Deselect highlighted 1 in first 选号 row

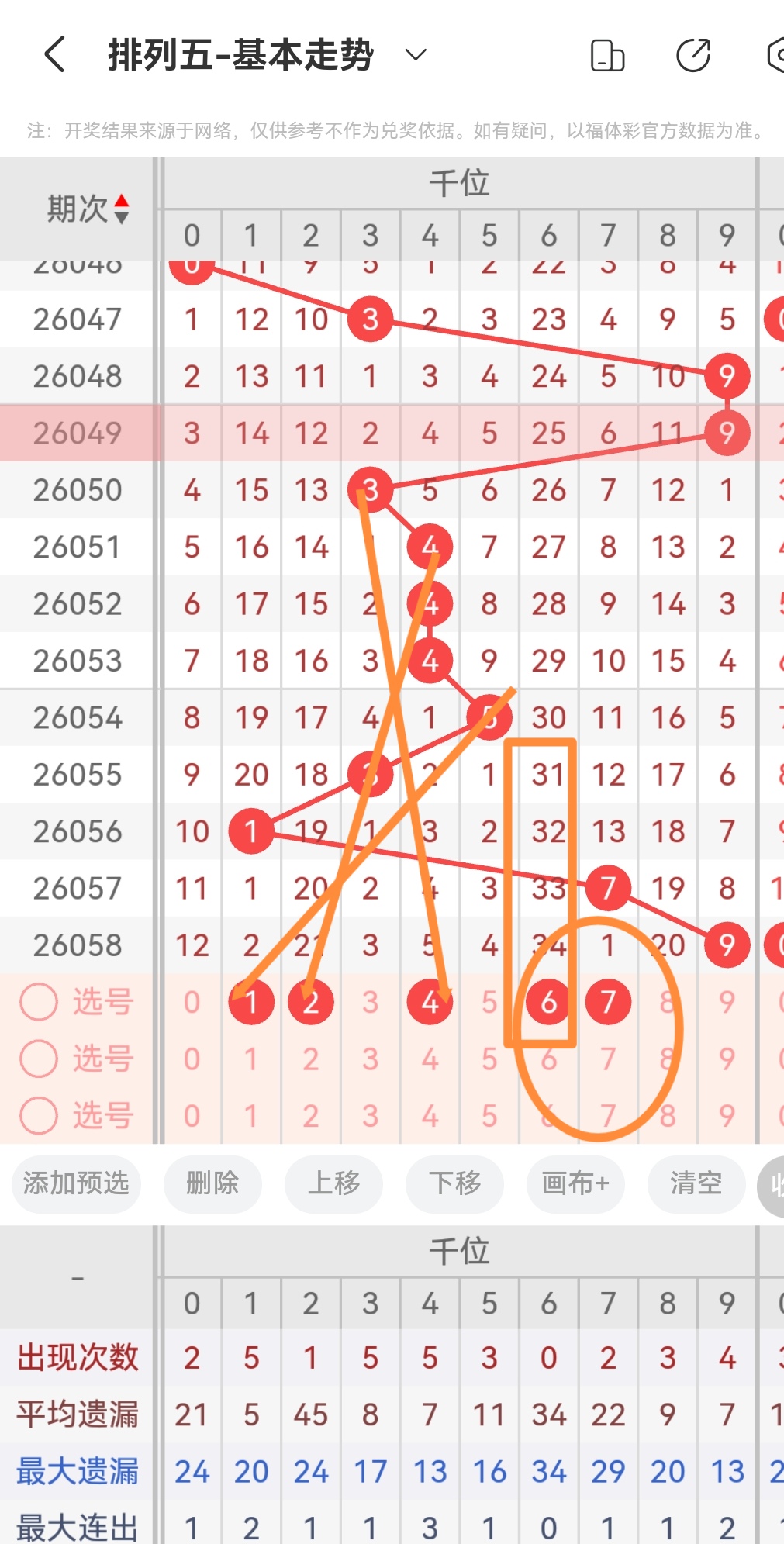[251, 1002]
